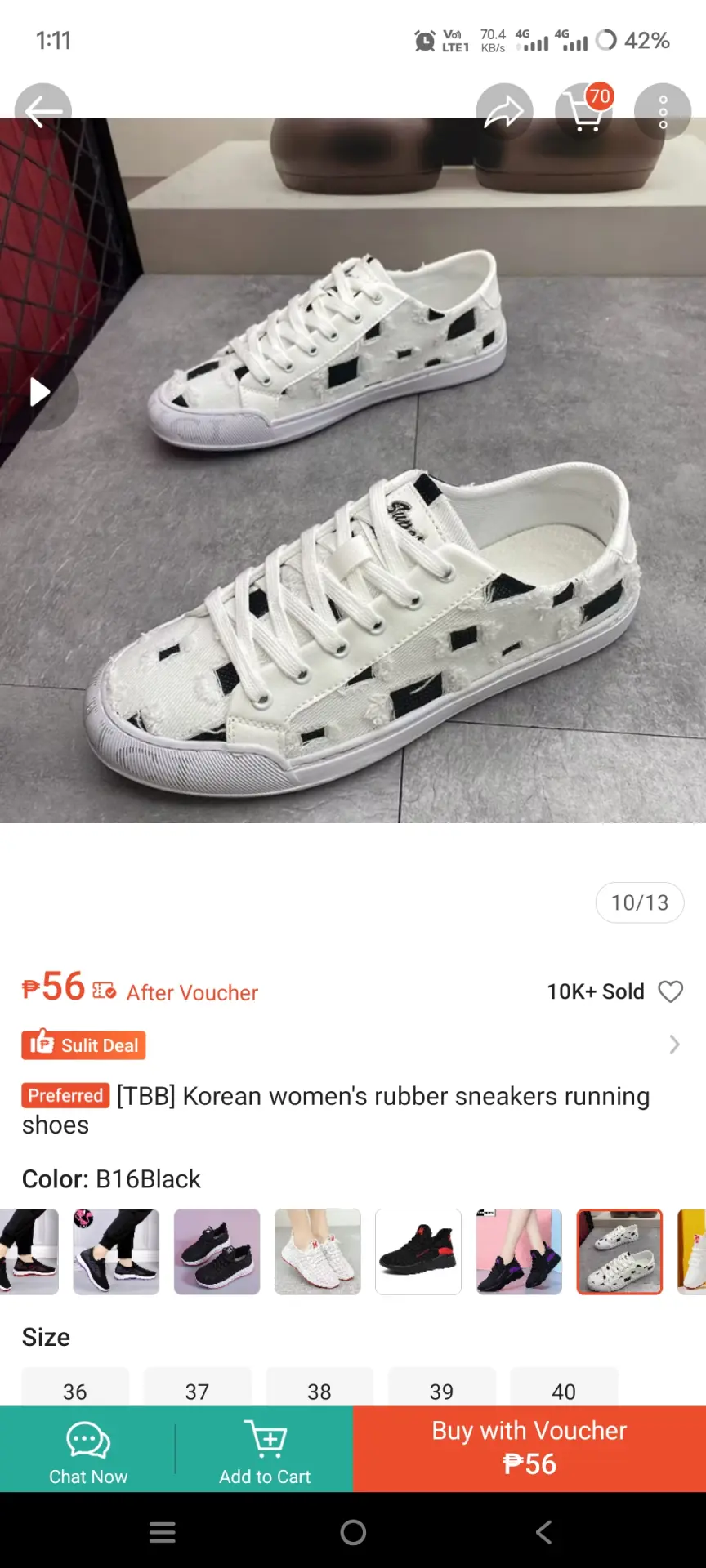Add product to wishlist with heart icon
The height and width of the screenshot is (1568, 706).
tap(671, 991)
